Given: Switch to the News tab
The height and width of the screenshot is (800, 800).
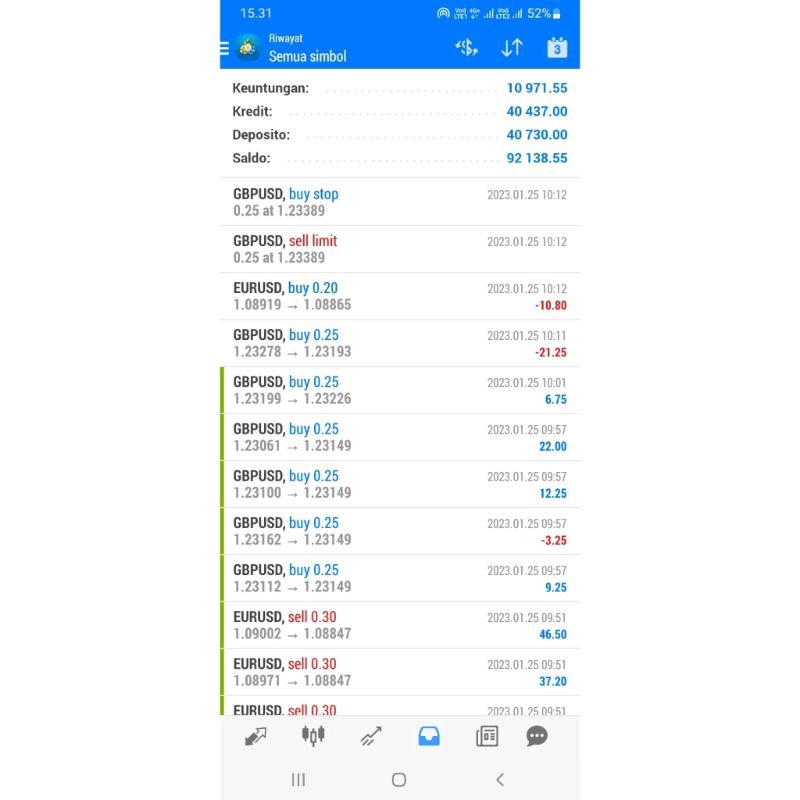Looking at the screenshot, I should pos(487,737).
